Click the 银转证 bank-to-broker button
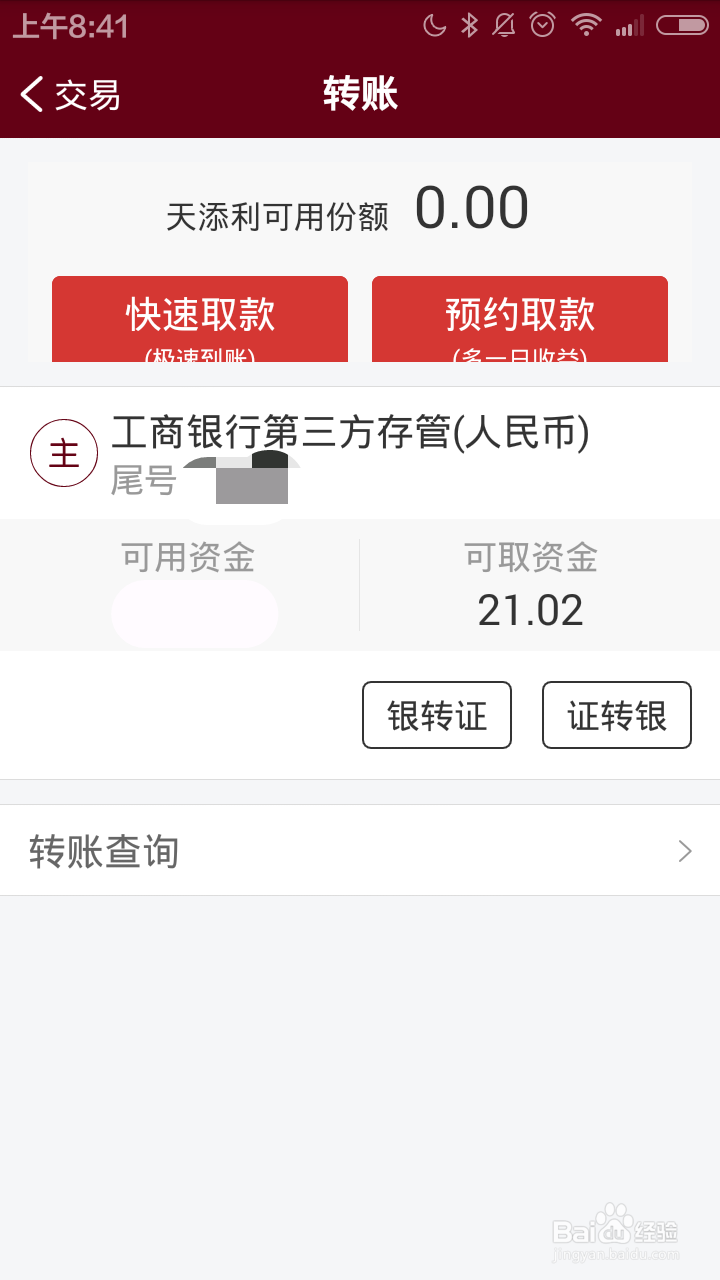720x1280 pixels. 436,714
